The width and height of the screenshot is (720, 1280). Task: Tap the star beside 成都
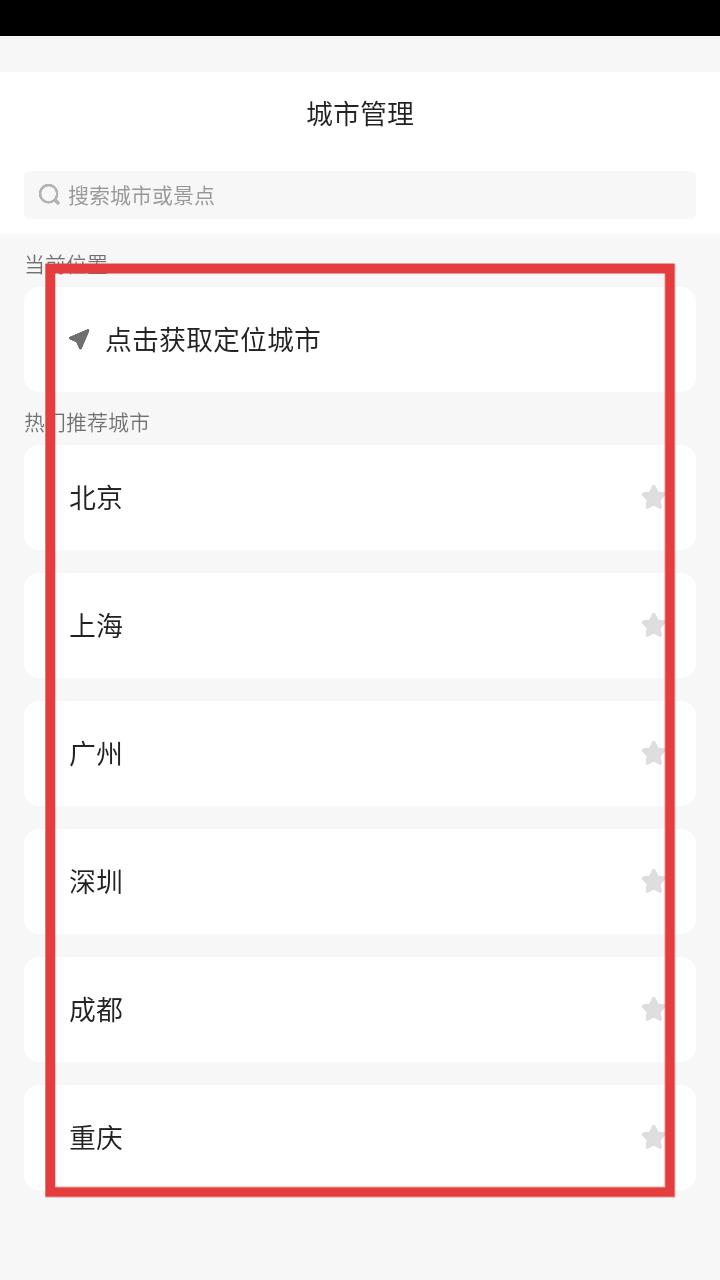point(653,1009)
